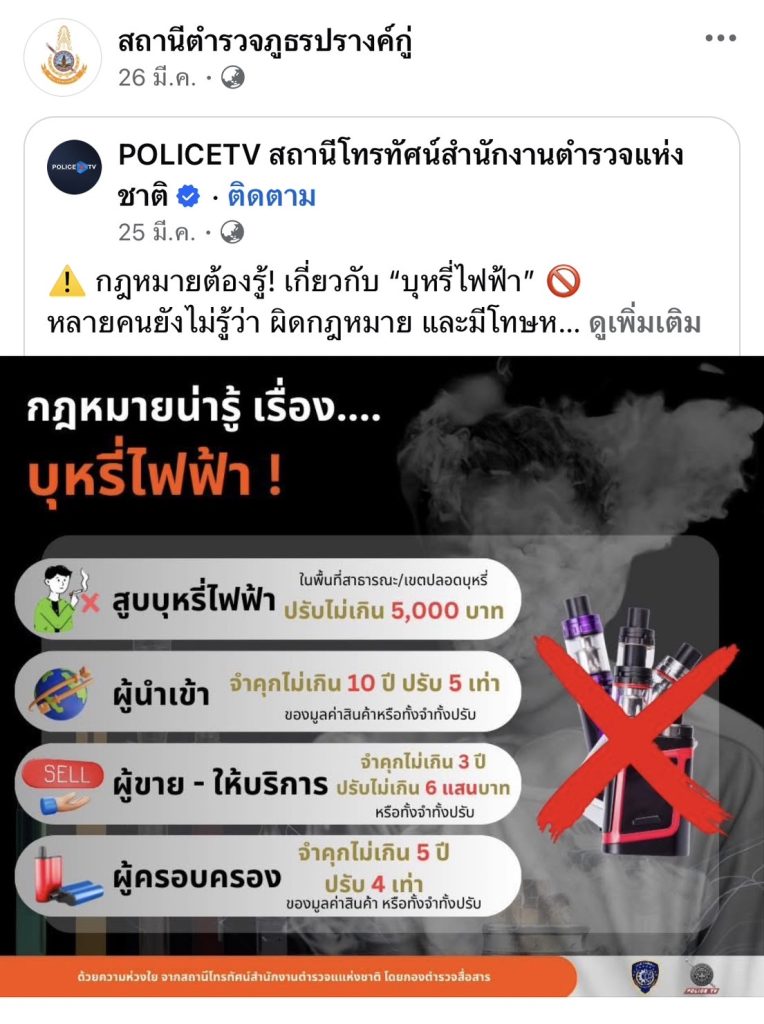Open the post's three-dot options menu

point(720,38)
